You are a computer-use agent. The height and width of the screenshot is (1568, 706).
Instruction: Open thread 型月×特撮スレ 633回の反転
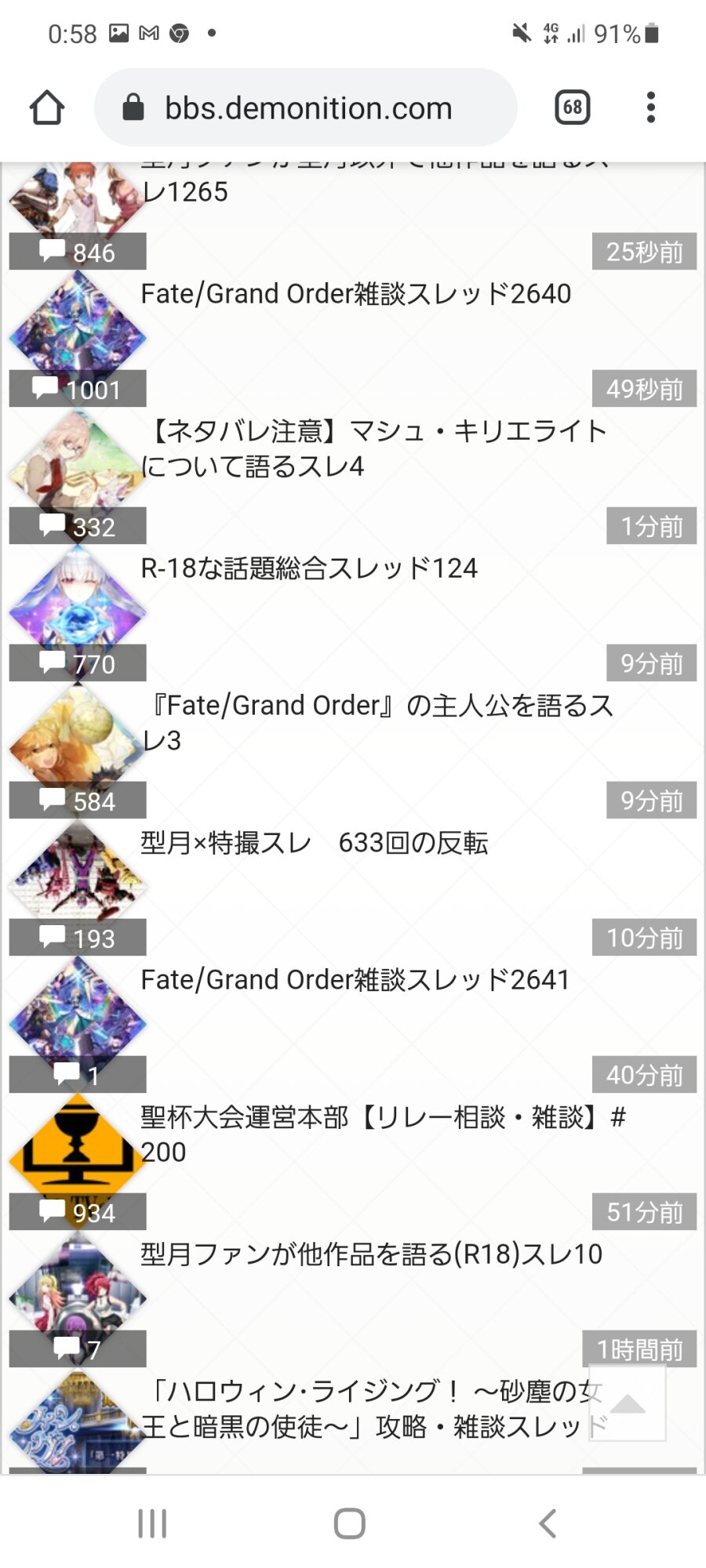314,843
